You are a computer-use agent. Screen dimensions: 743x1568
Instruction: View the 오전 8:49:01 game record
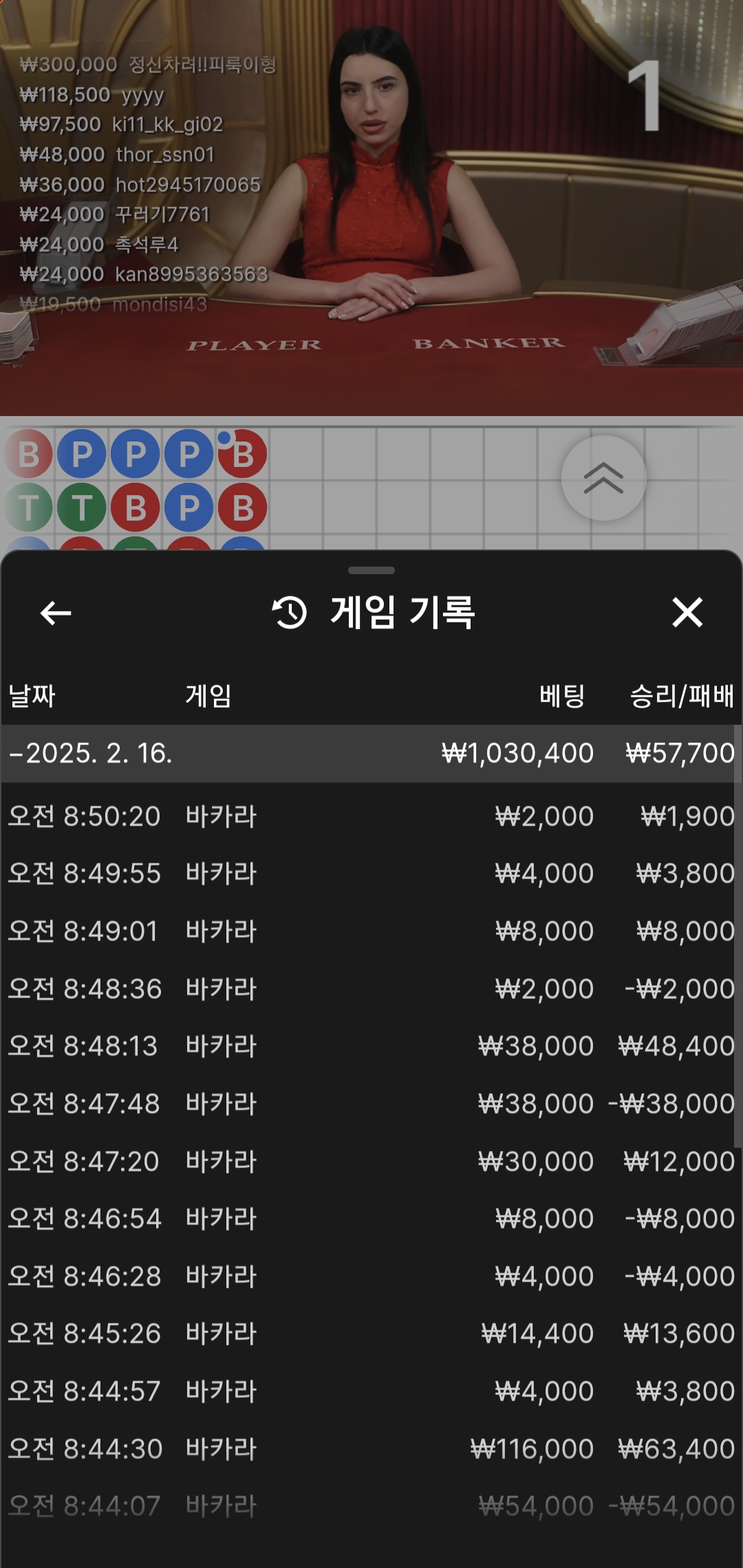click(371, 931)
